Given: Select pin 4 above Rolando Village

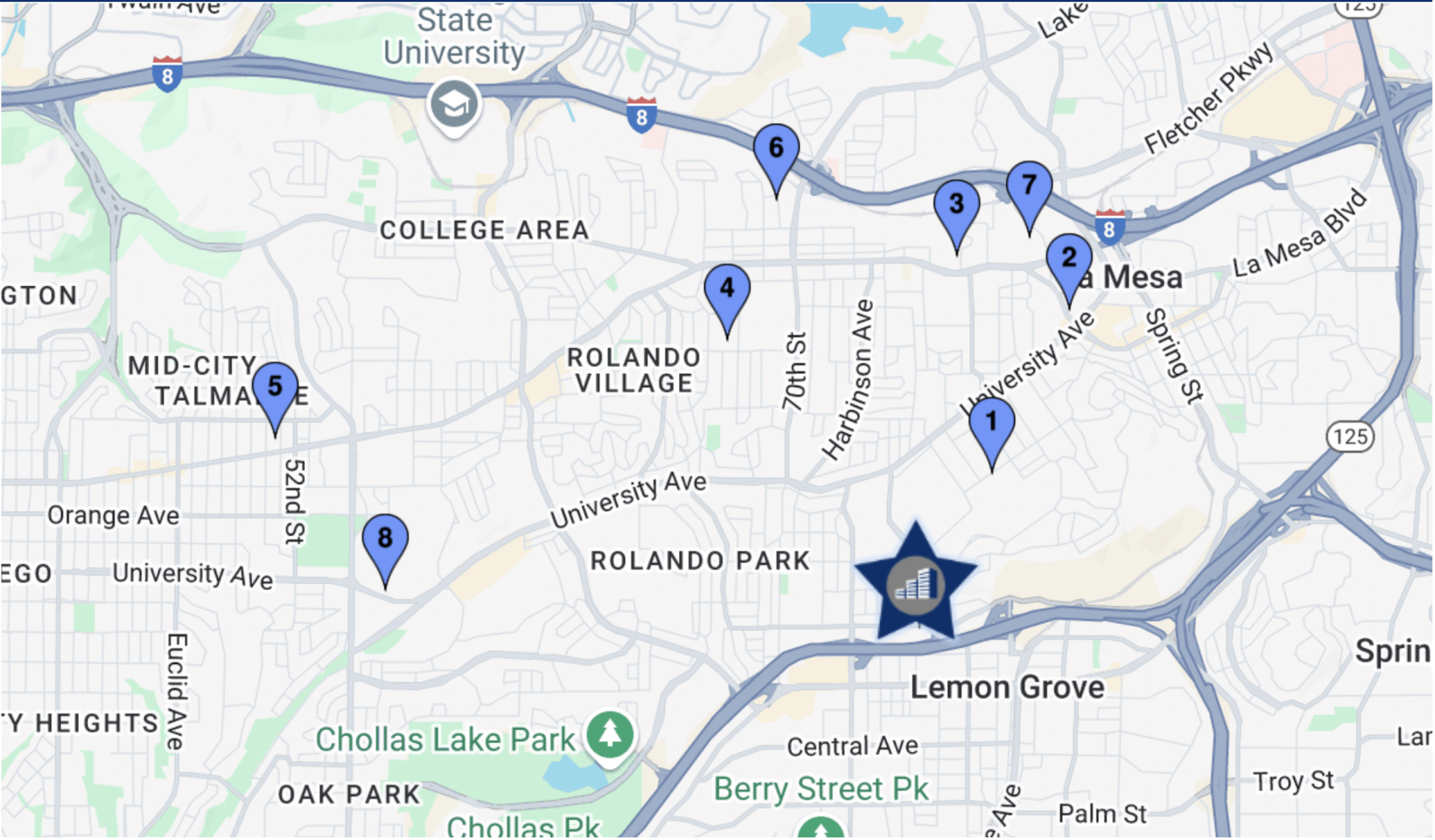Looking at the screenshot, I should 726,290.
